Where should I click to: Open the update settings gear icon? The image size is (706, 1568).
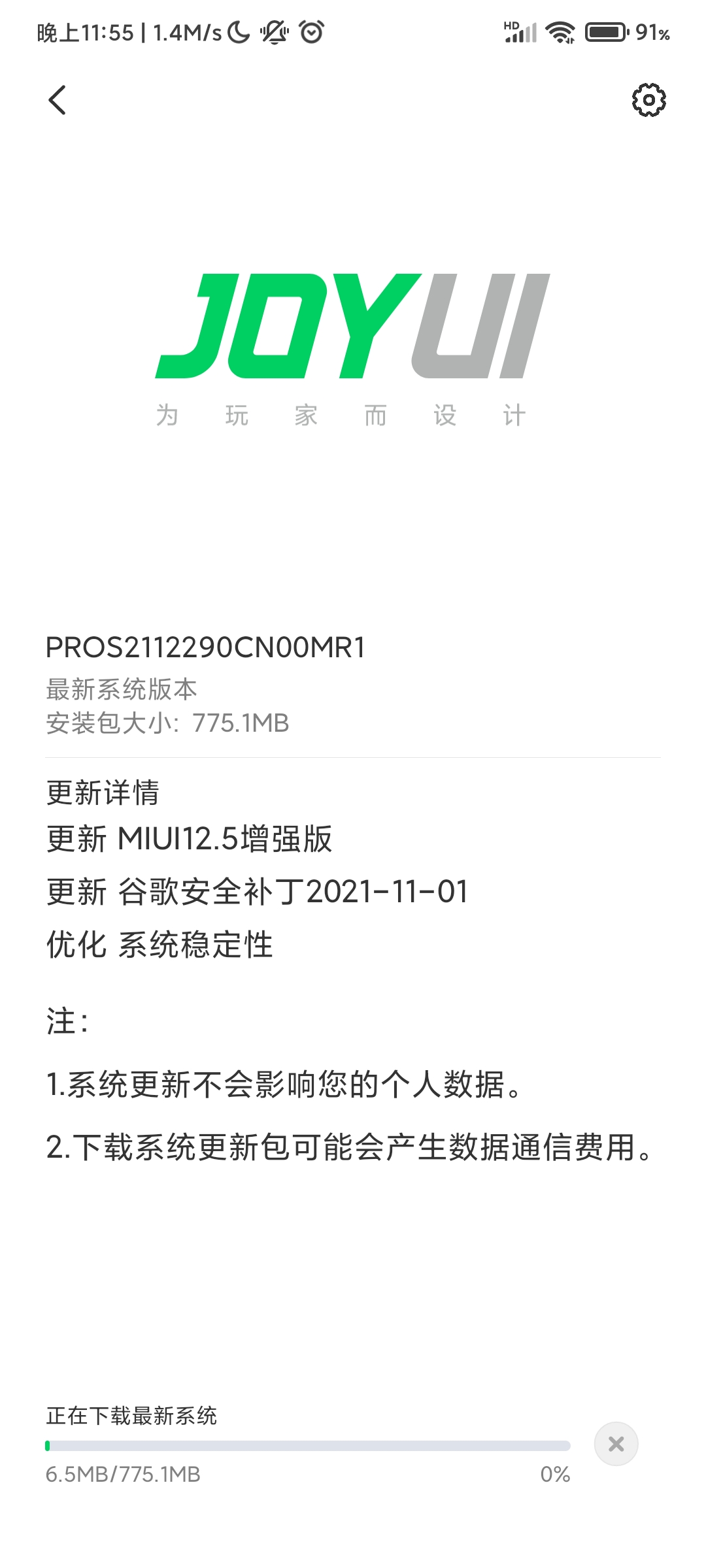[648, 100]
